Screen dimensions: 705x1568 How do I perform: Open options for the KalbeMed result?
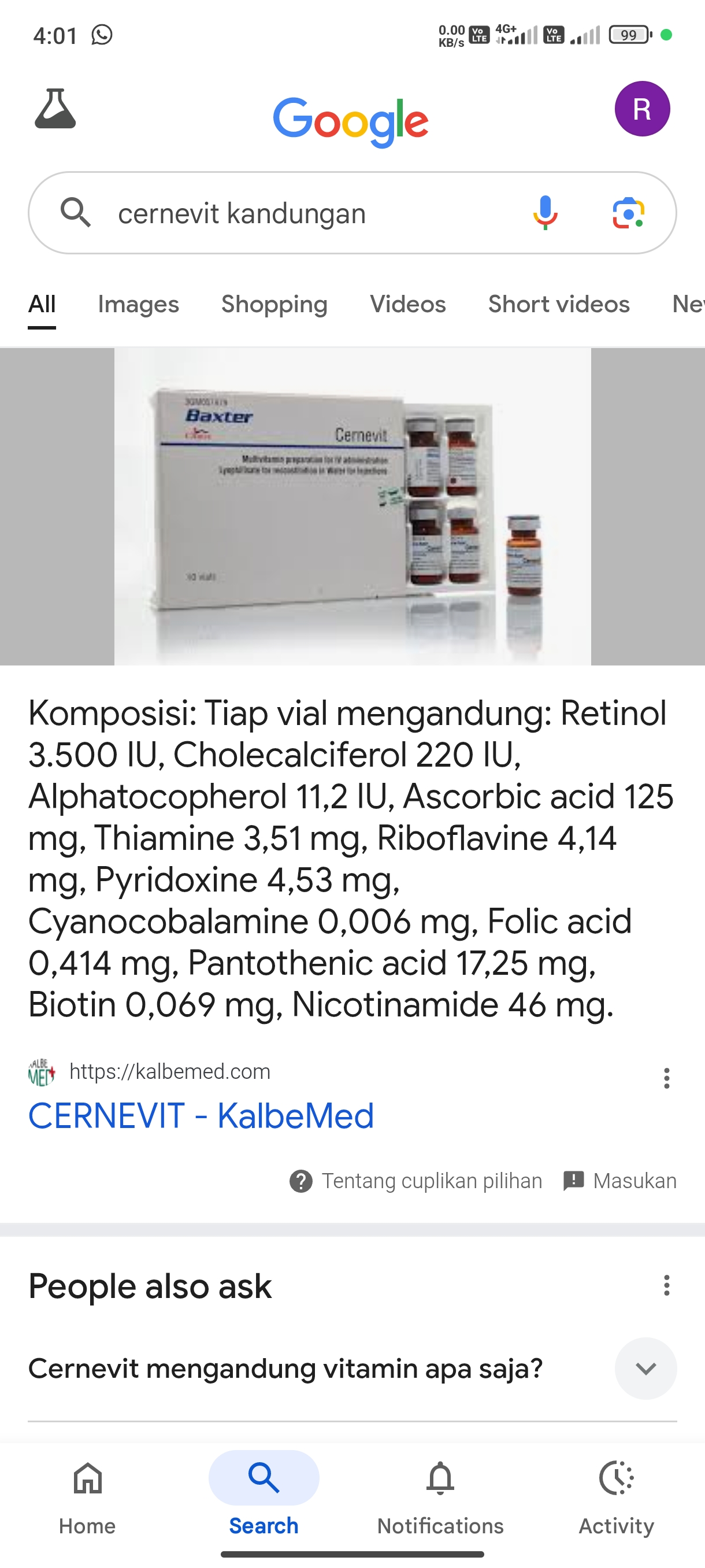coord(667,1078)
